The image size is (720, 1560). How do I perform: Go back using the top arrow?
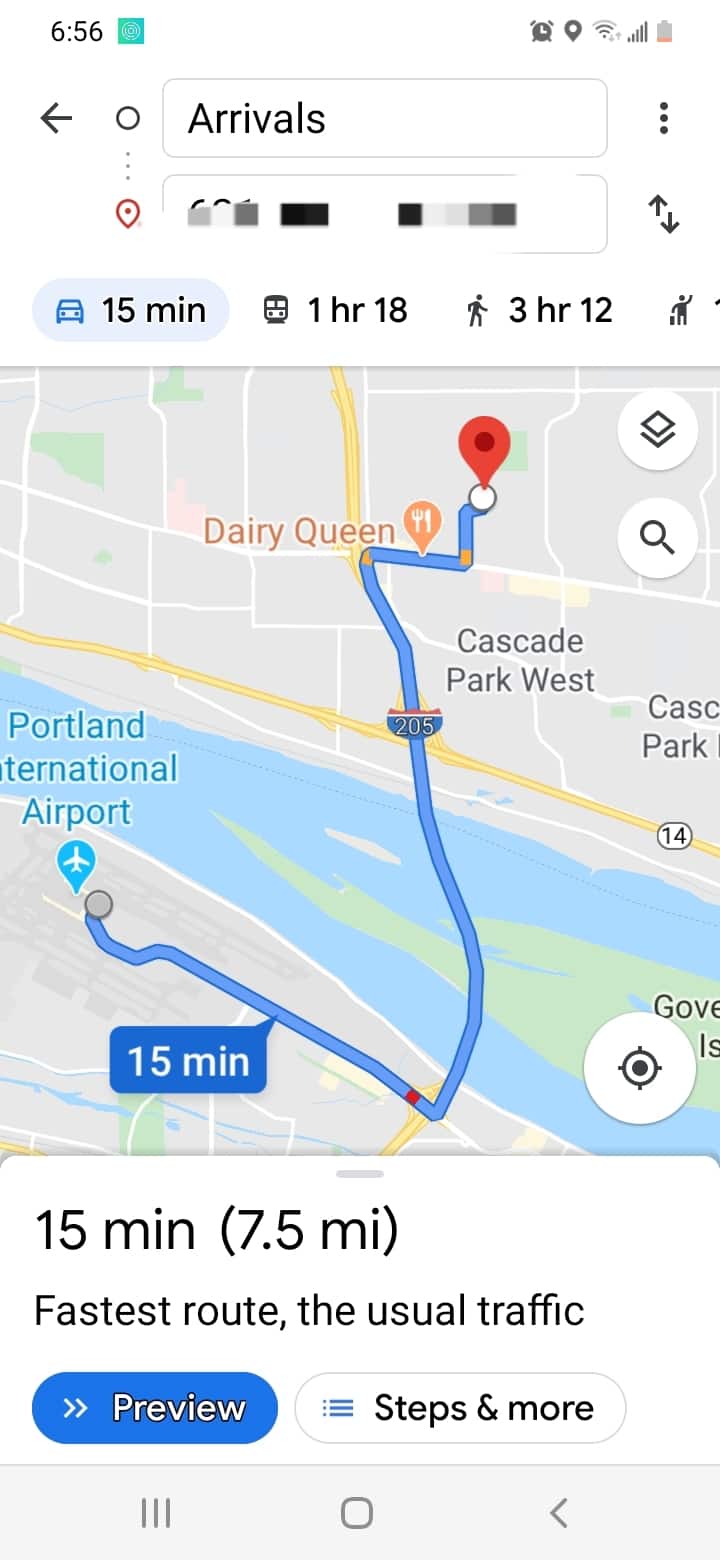pyautogui.click(x=56, y=119)
